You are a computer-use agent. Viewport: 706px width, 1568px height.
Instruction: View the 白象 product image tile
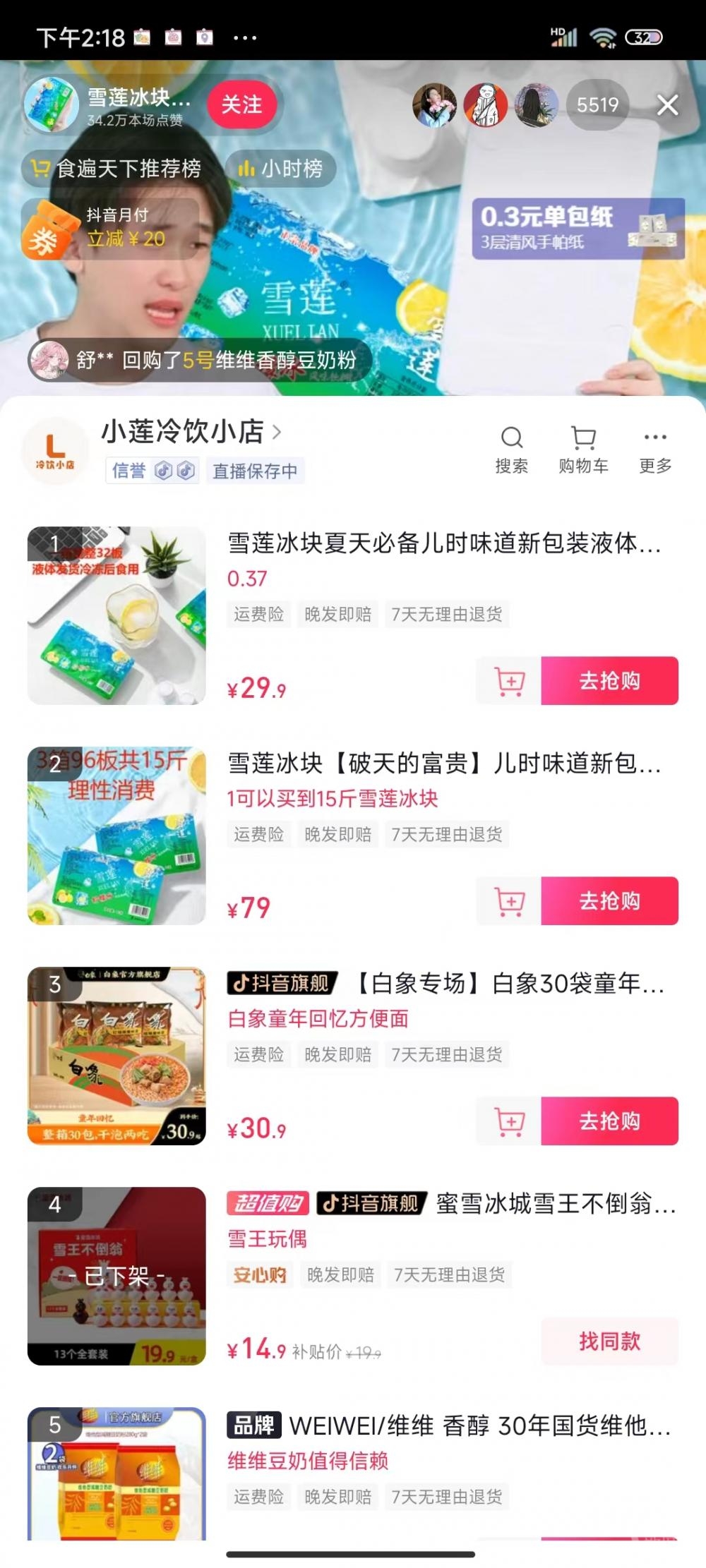116,1056
